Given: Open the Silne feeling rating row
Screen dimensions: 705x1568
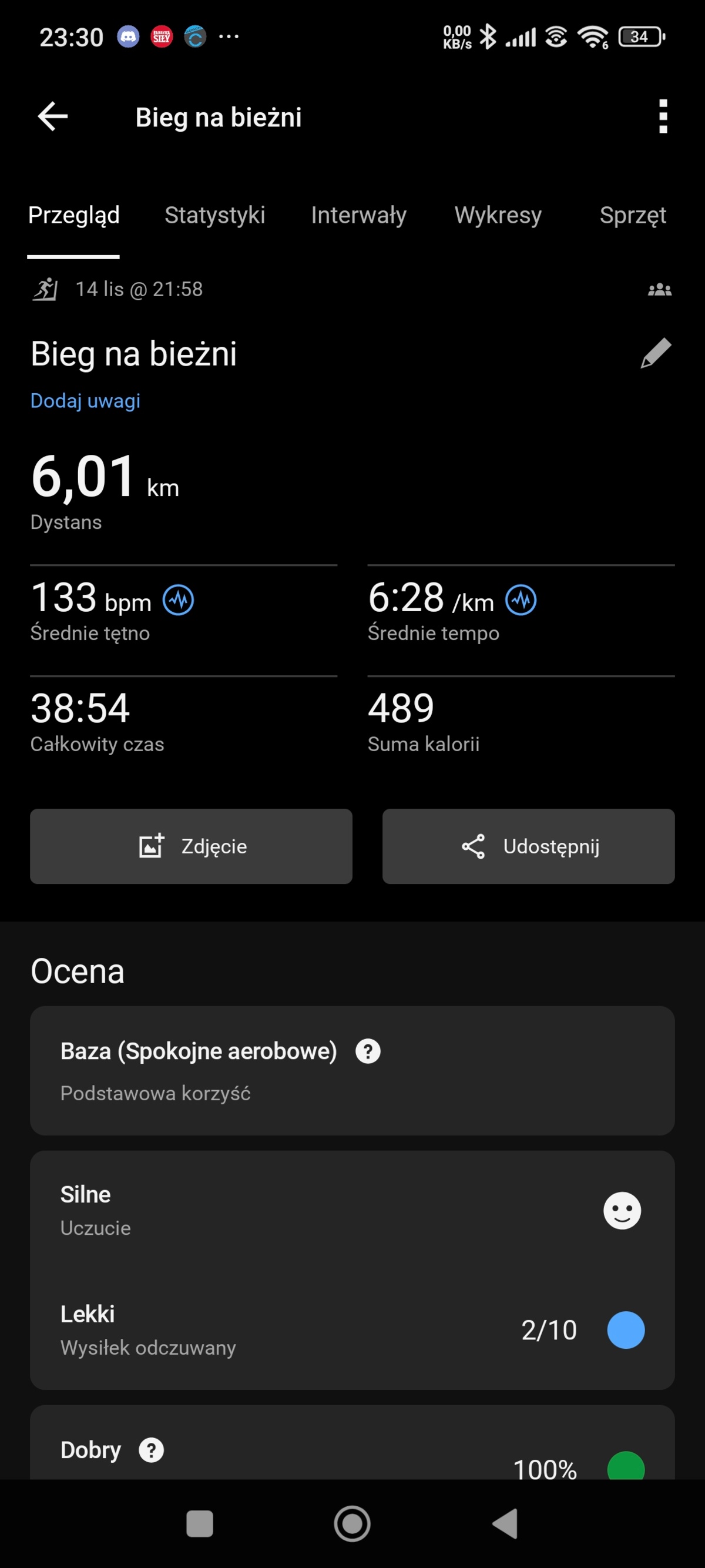Looking at the screenshot, I should coord(351,1210).
